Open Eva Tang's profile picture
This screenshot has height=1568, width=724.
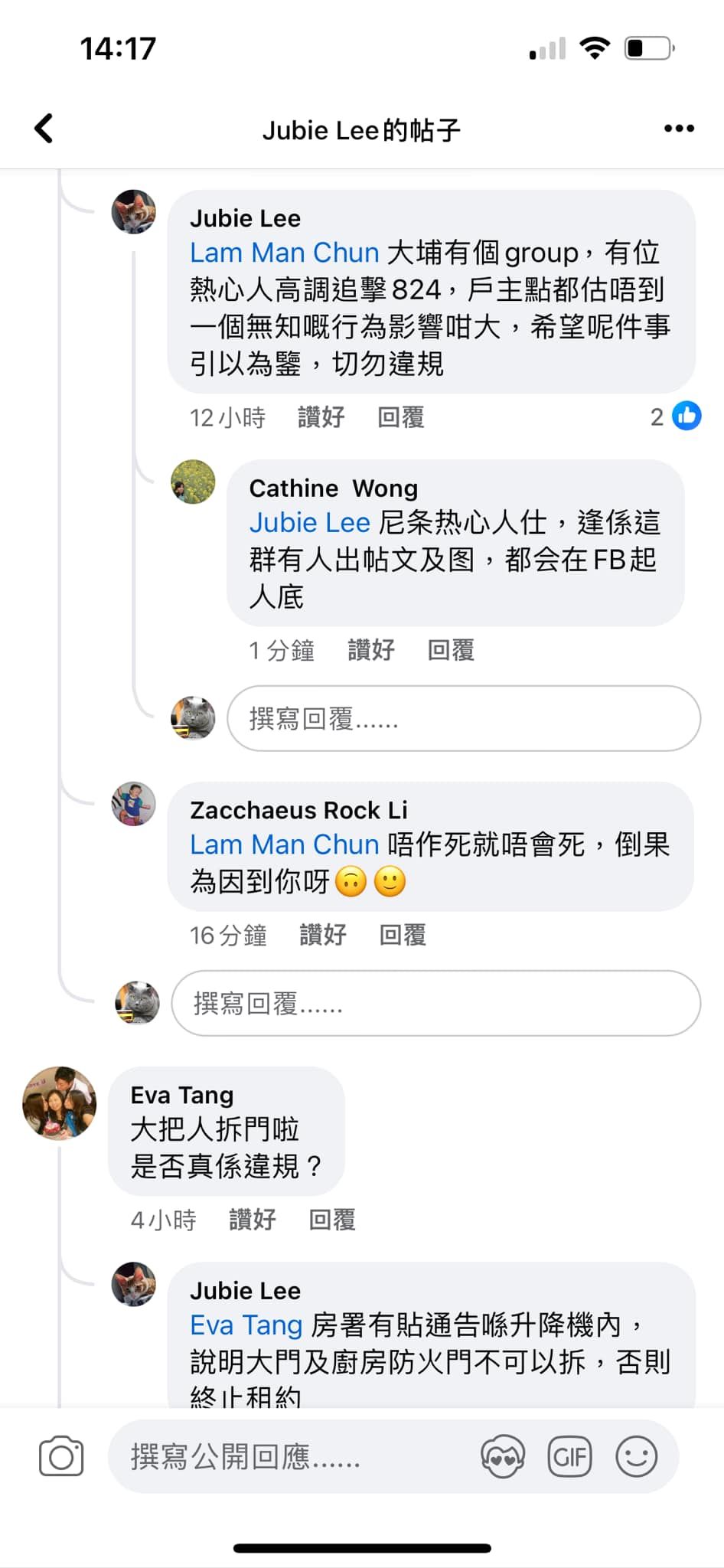60,1103
